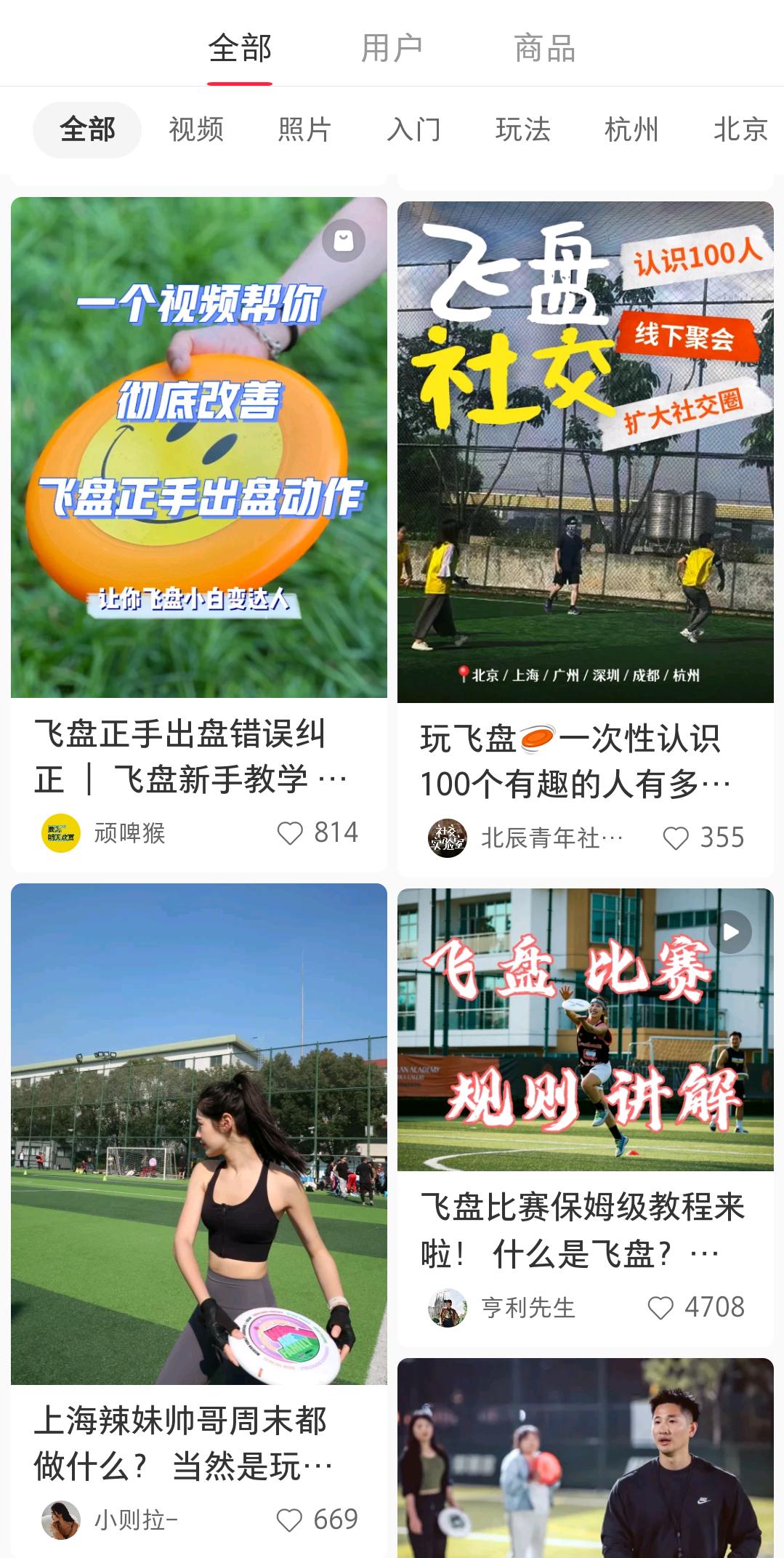Open the 玩法 filter link

click(x=522, y=131)
